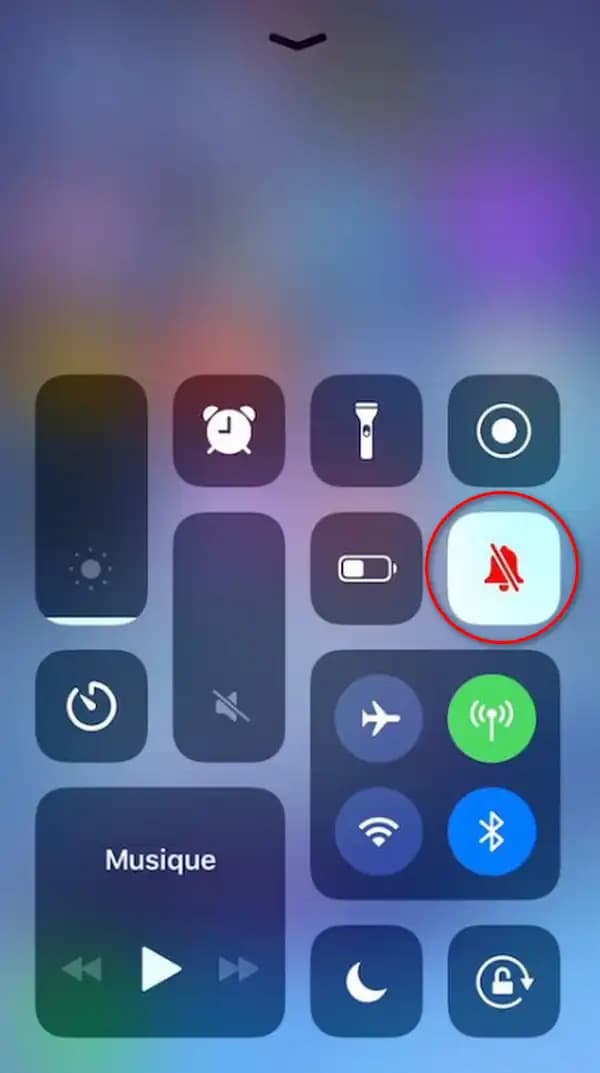
Task: Open the alarm clock shortcut
Action: point(229,431)
